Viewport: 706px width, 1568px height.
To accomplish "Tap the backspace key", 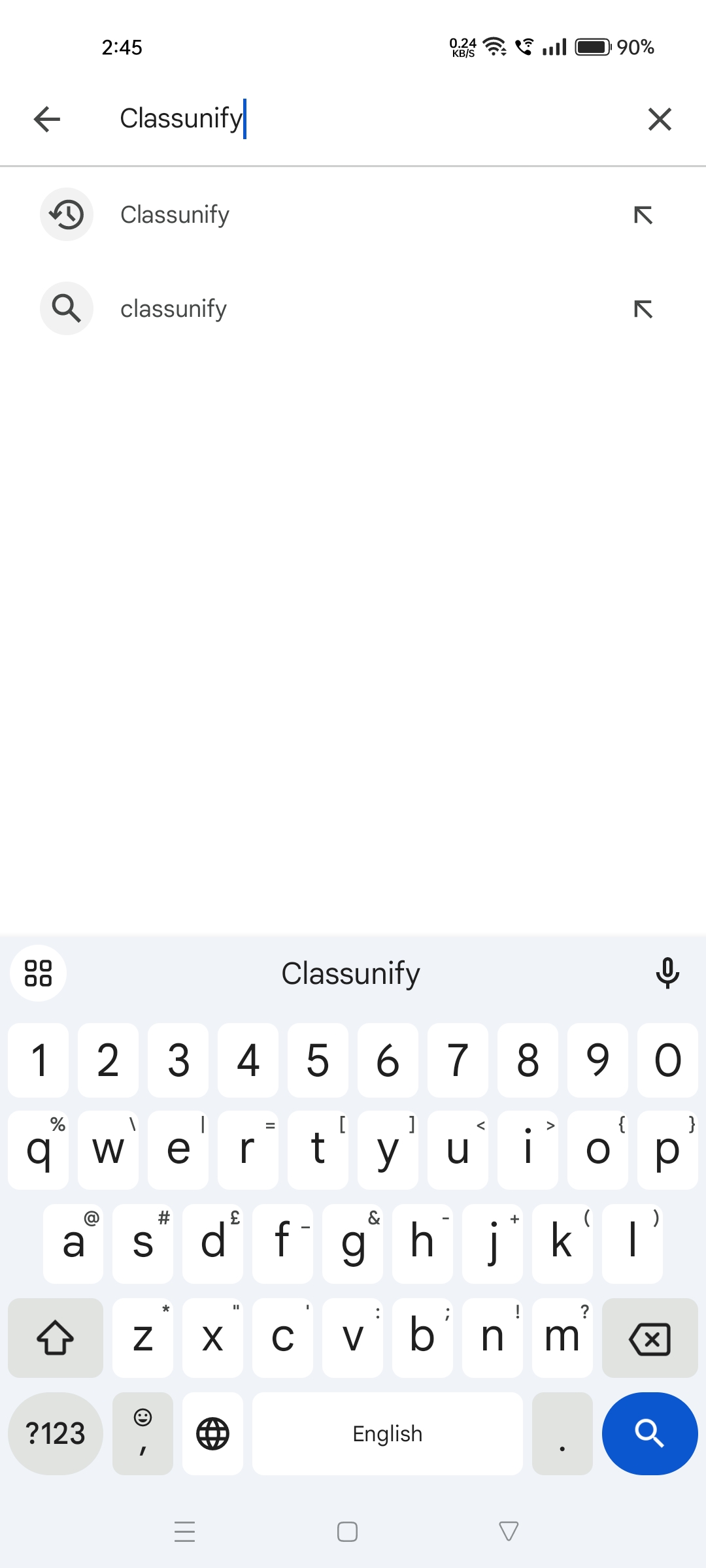I will click(x=650, y=1339).
